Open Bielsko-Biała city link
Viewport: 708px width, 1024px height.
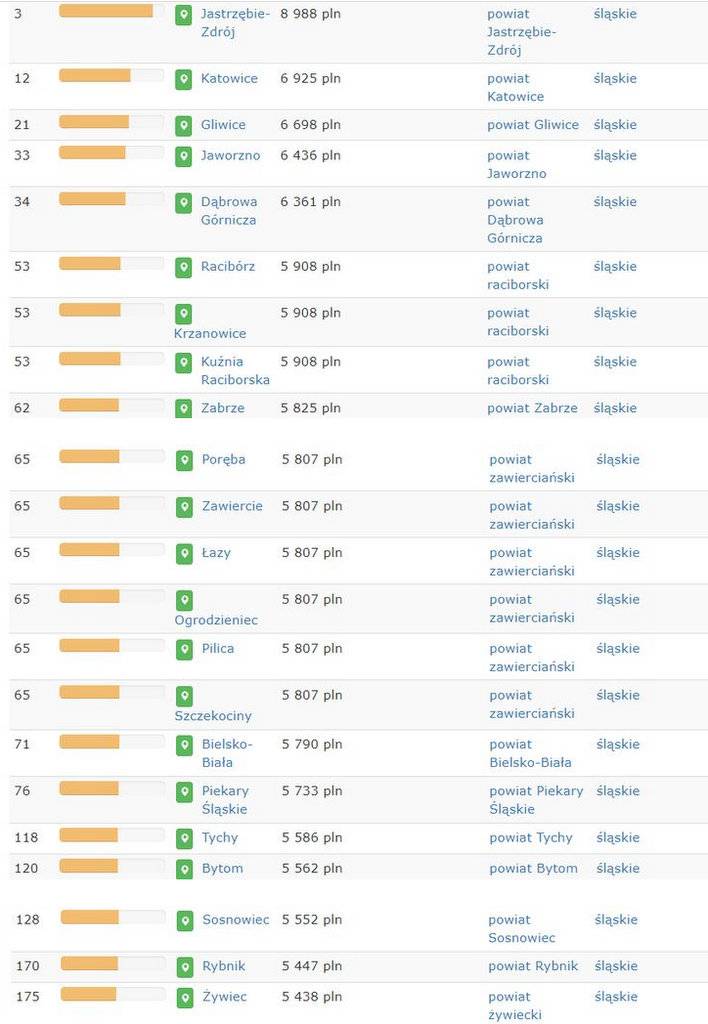[x=227, y=753]
